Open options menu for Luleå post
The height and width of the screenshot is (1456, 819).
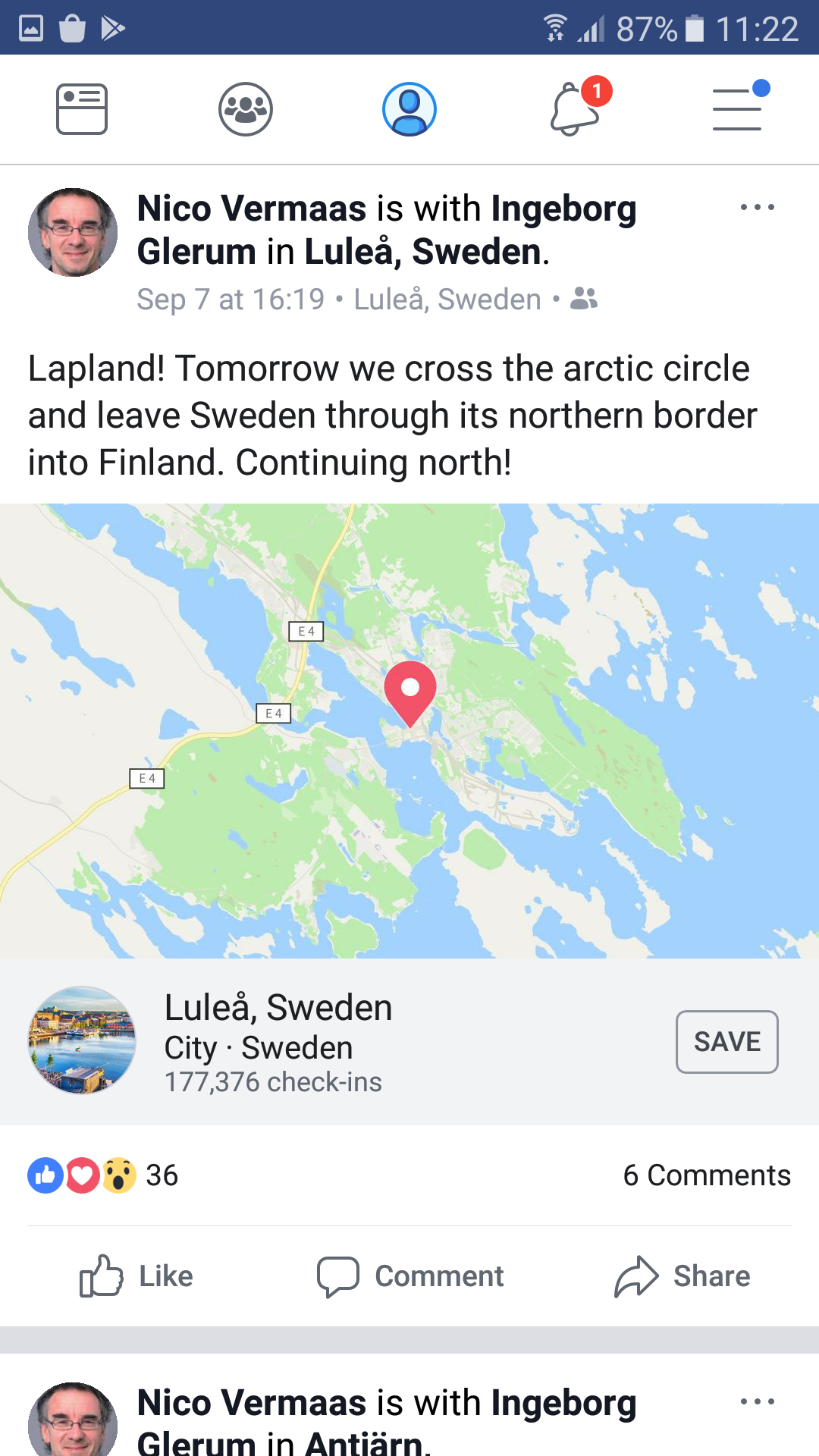[757, 207]
